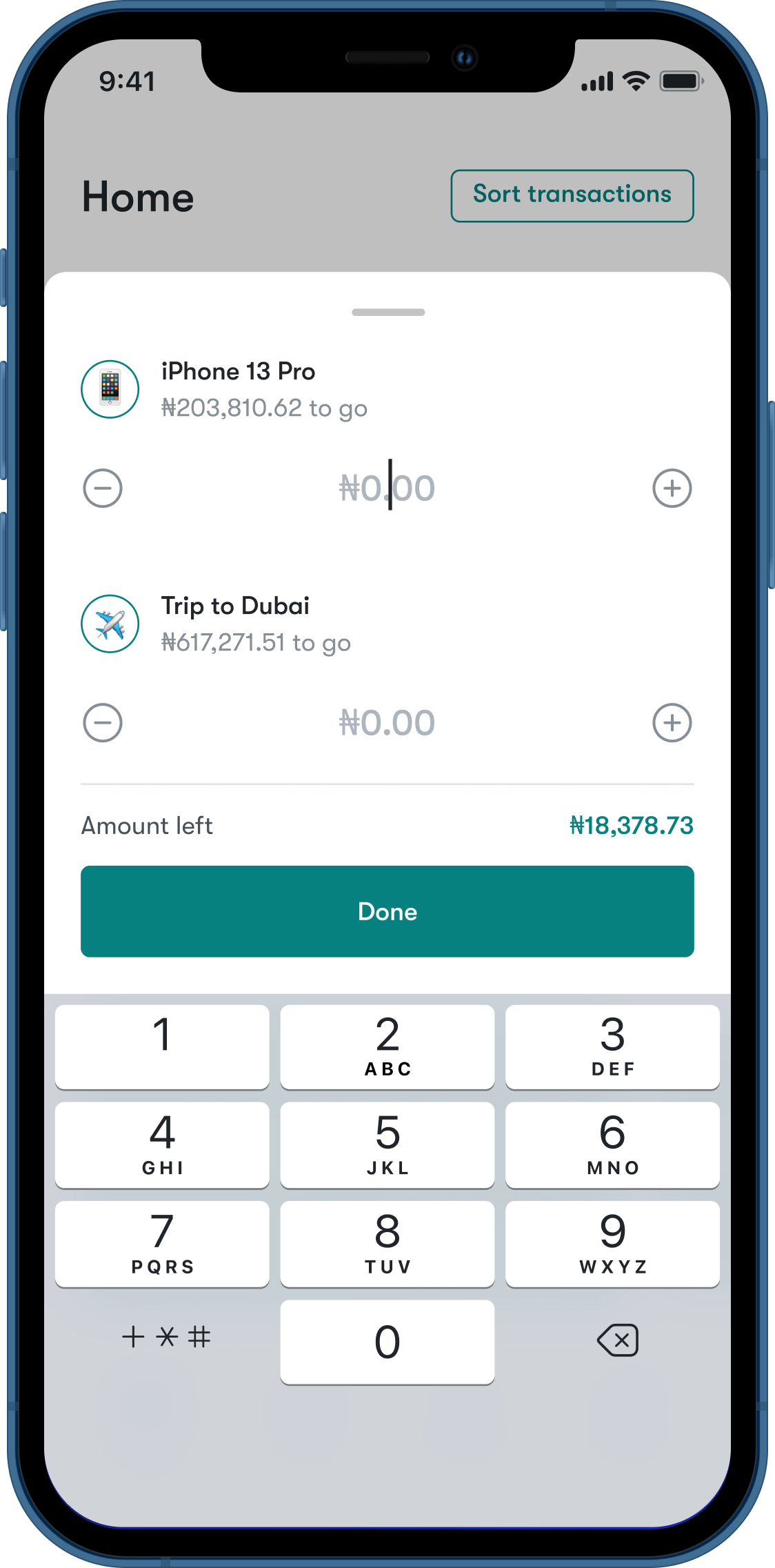The image size is (775, 1568).
Task: Edit the iPhone 13 Pro amount field
Action: coord(387,488)
